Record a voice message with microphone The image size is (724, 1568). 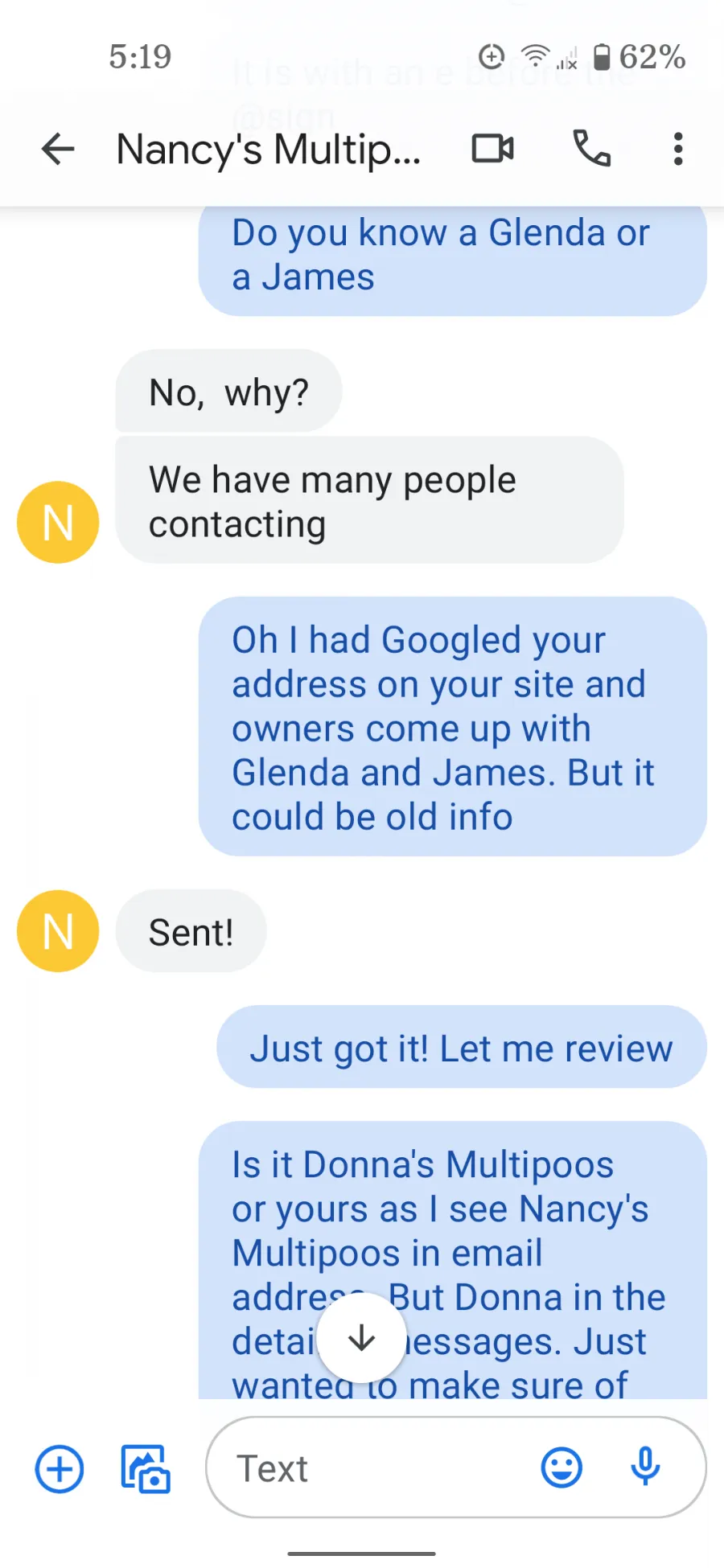[x=645, y=1467]
